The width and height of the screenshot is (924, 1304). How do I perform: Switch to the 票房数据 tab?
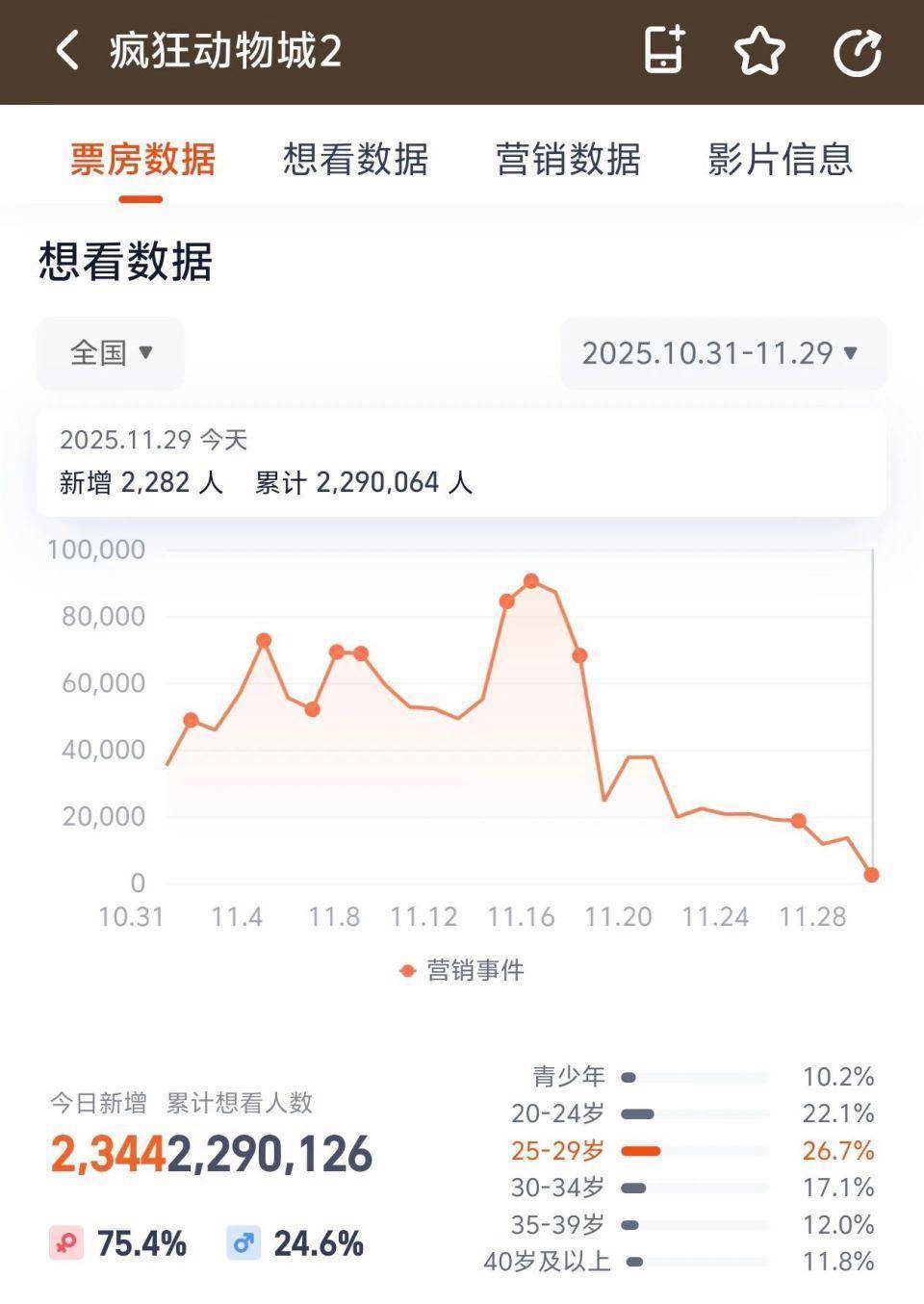pyautogui.click(x=141, y=159)
